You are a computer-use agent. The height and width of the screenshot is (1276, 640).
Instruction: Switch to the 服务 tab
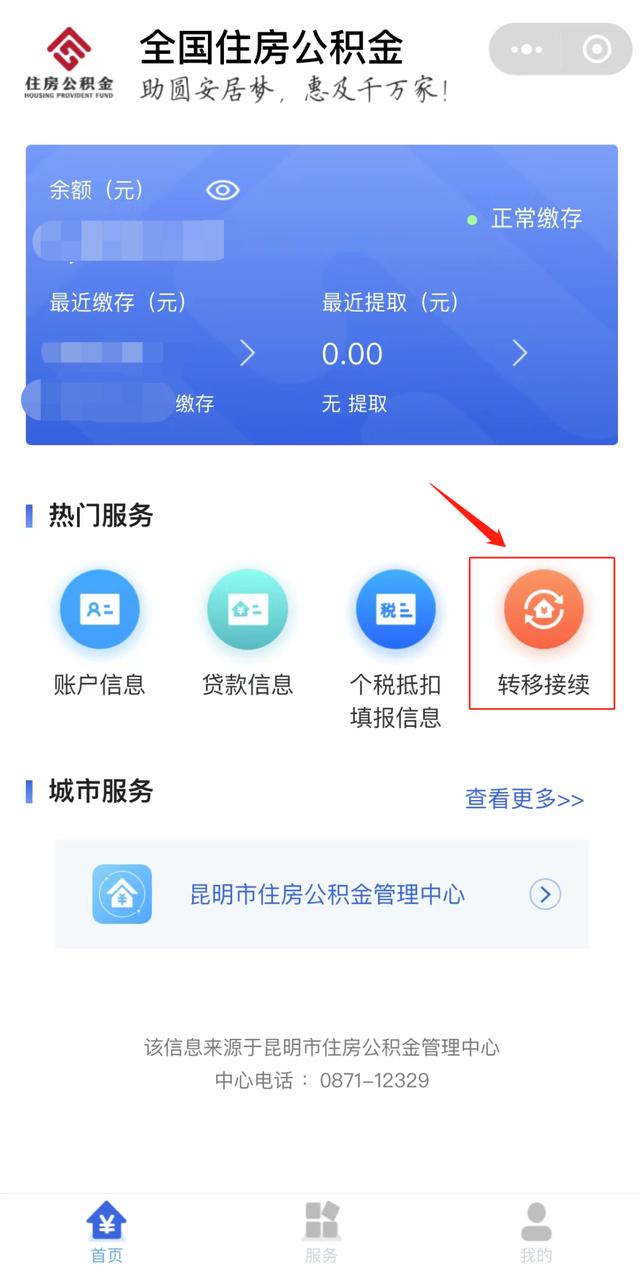(x=322, y=1233)
